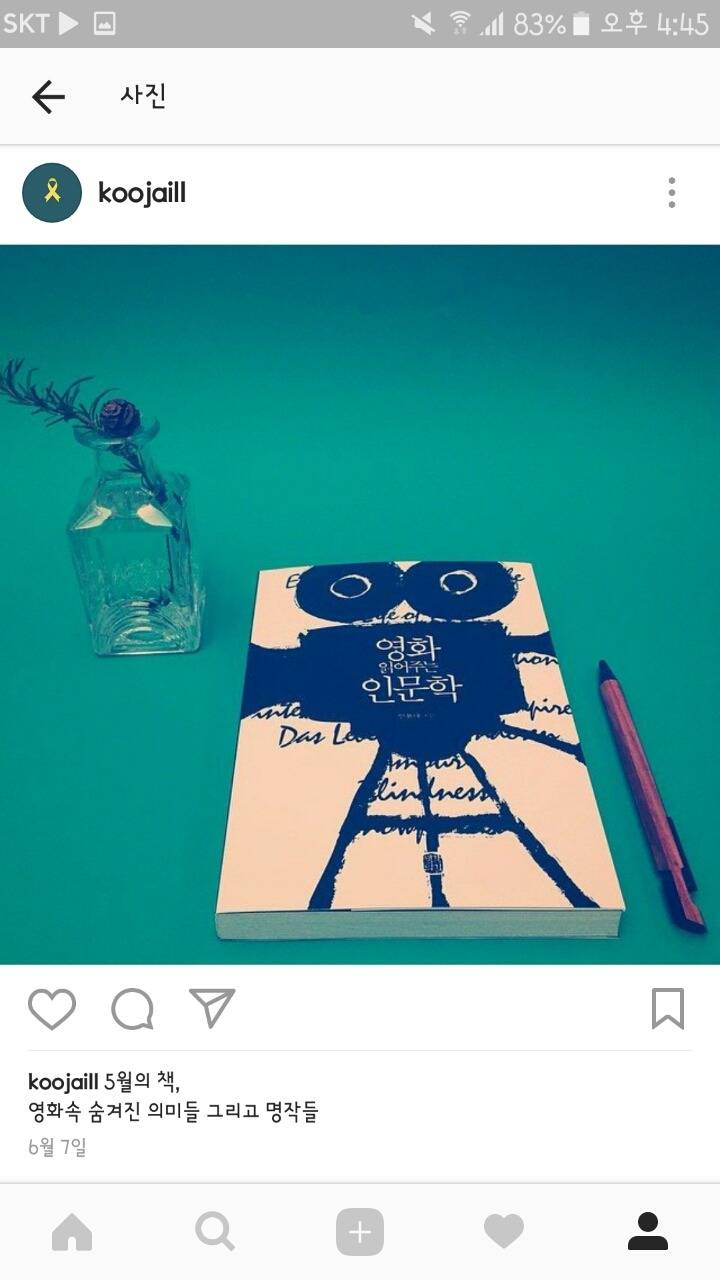Open the post's overflow menu
This screenshot has width=720, height=1280.
(671, 193)
